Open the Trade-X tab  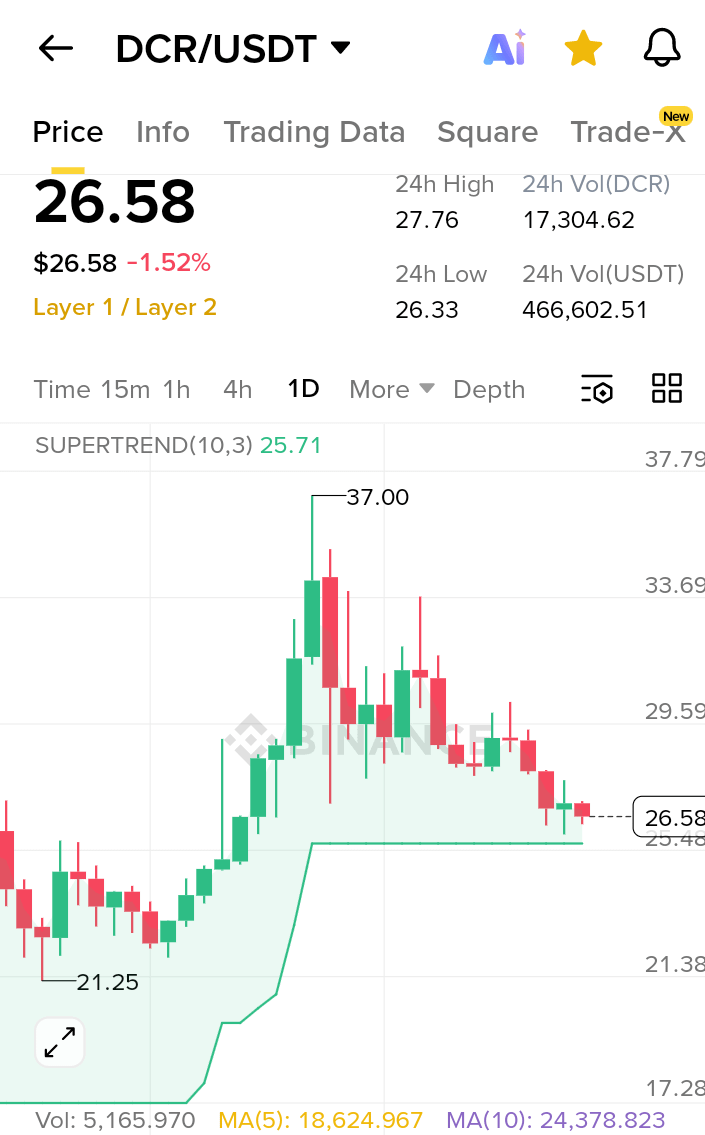coord(628,132)
